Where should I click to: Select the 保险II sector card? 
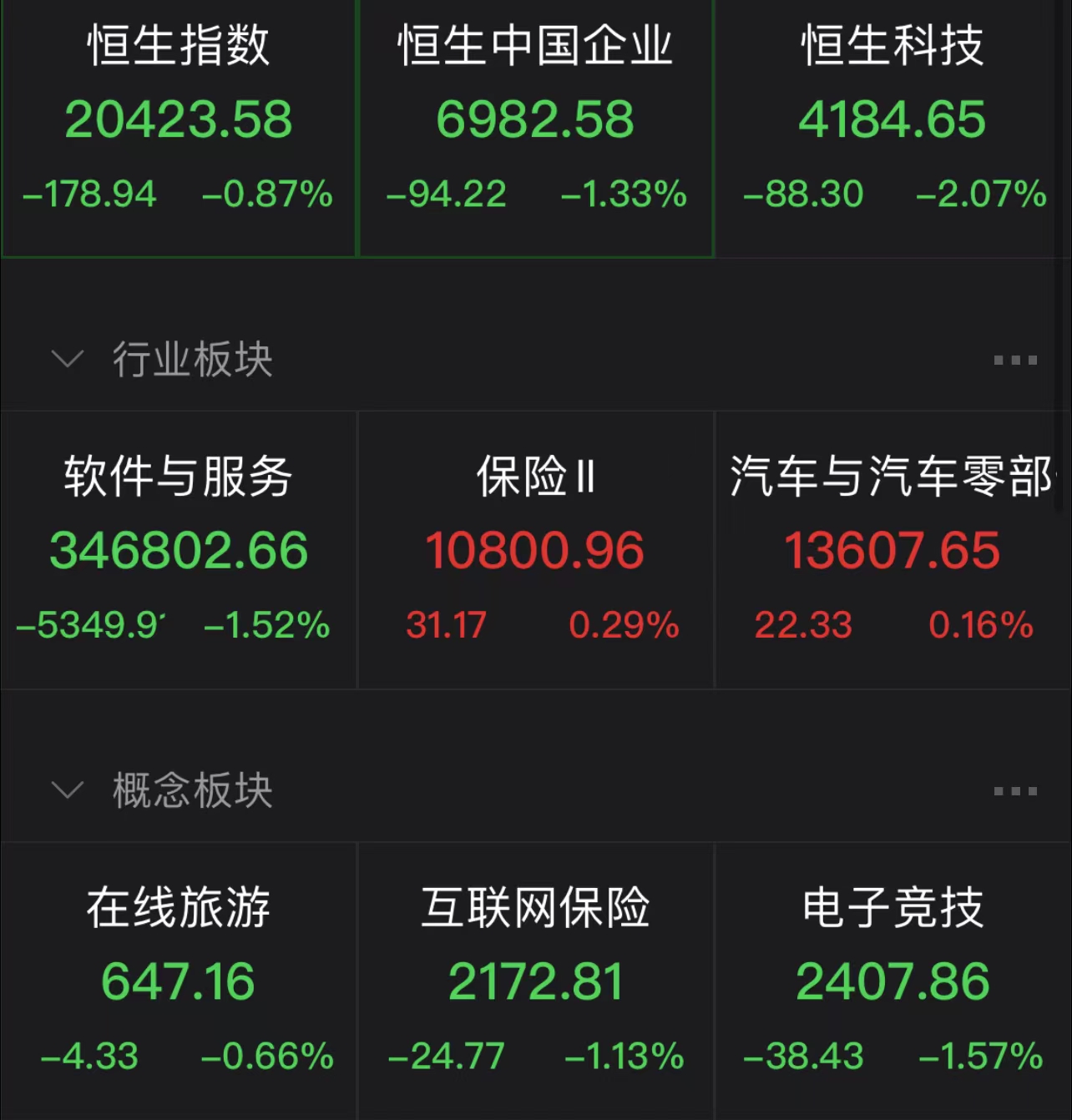pyautogui.click(x=535, y=551)
